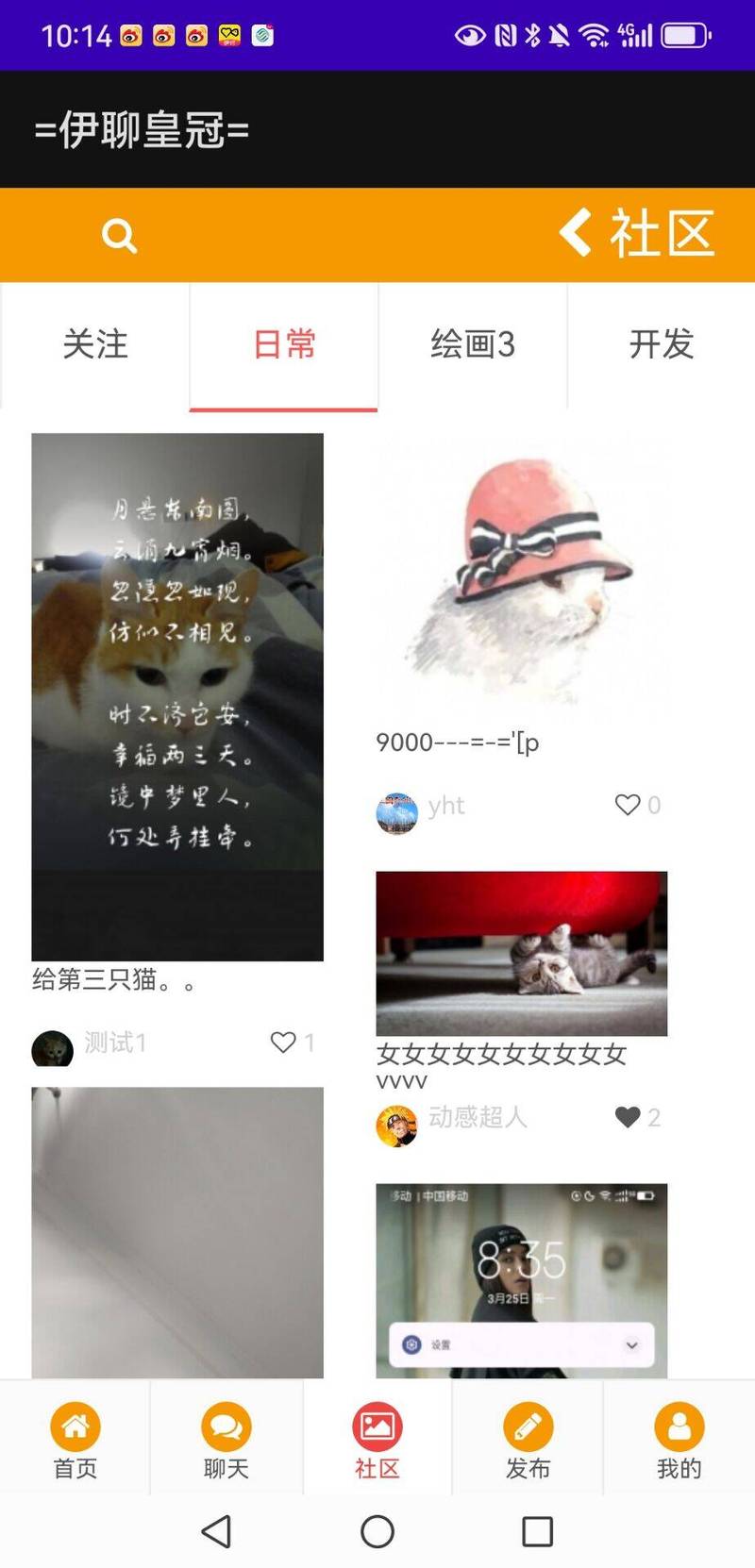Select the 日常 tab

284,344
